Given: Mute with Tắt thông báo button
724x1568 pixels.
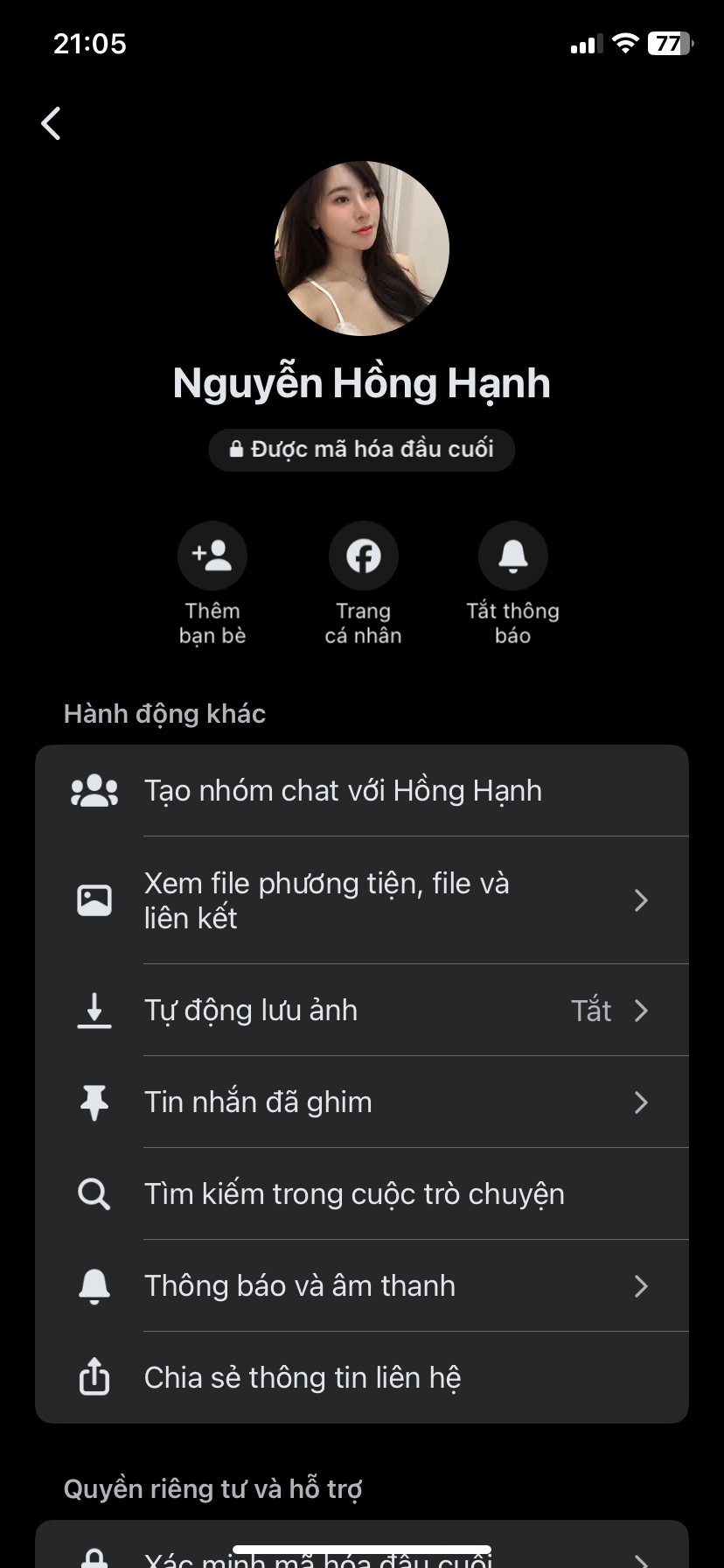Looking at the screenshot, I should pos(513,556).
